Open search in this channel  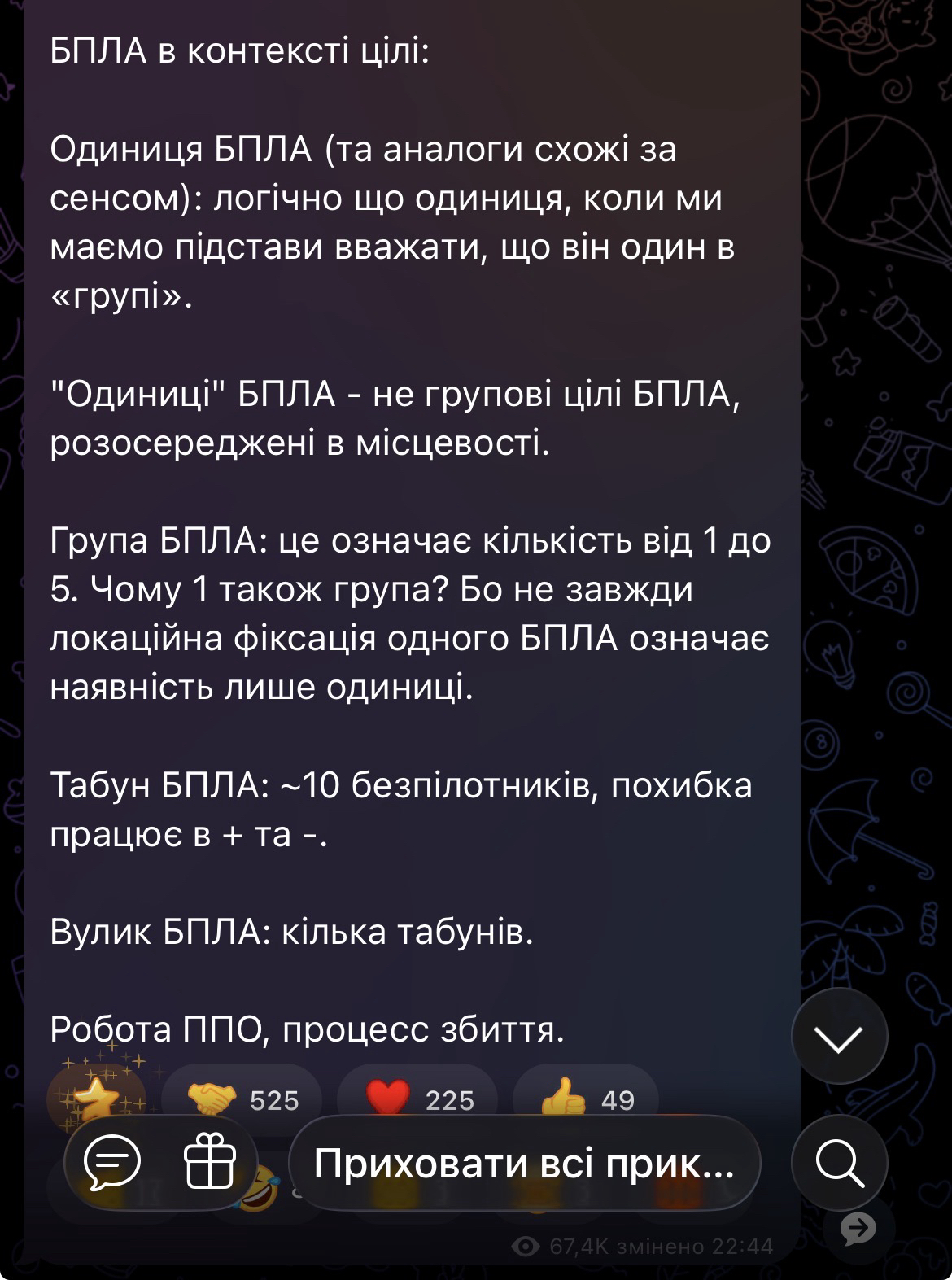coord(839,1162)
